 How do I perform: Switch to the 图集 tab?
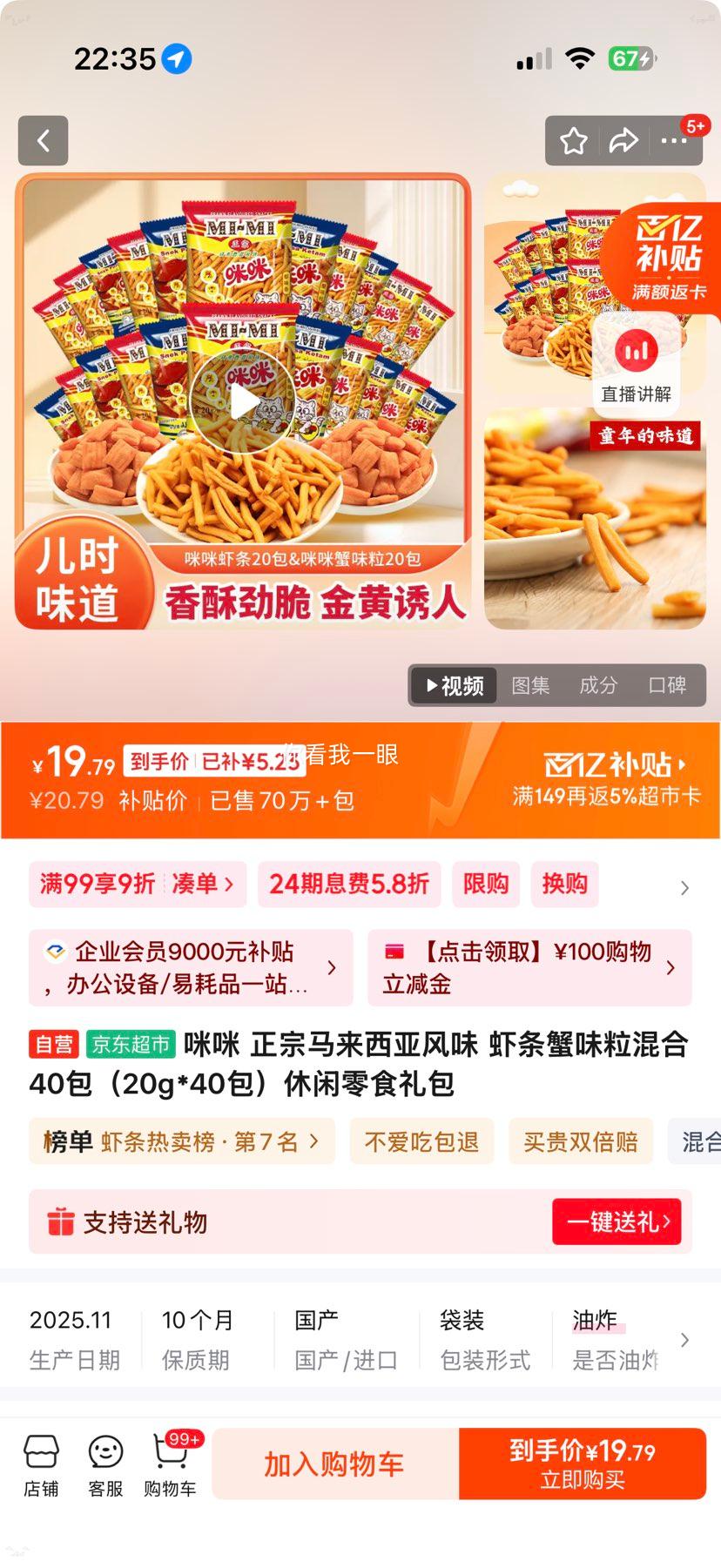[531, 686]
